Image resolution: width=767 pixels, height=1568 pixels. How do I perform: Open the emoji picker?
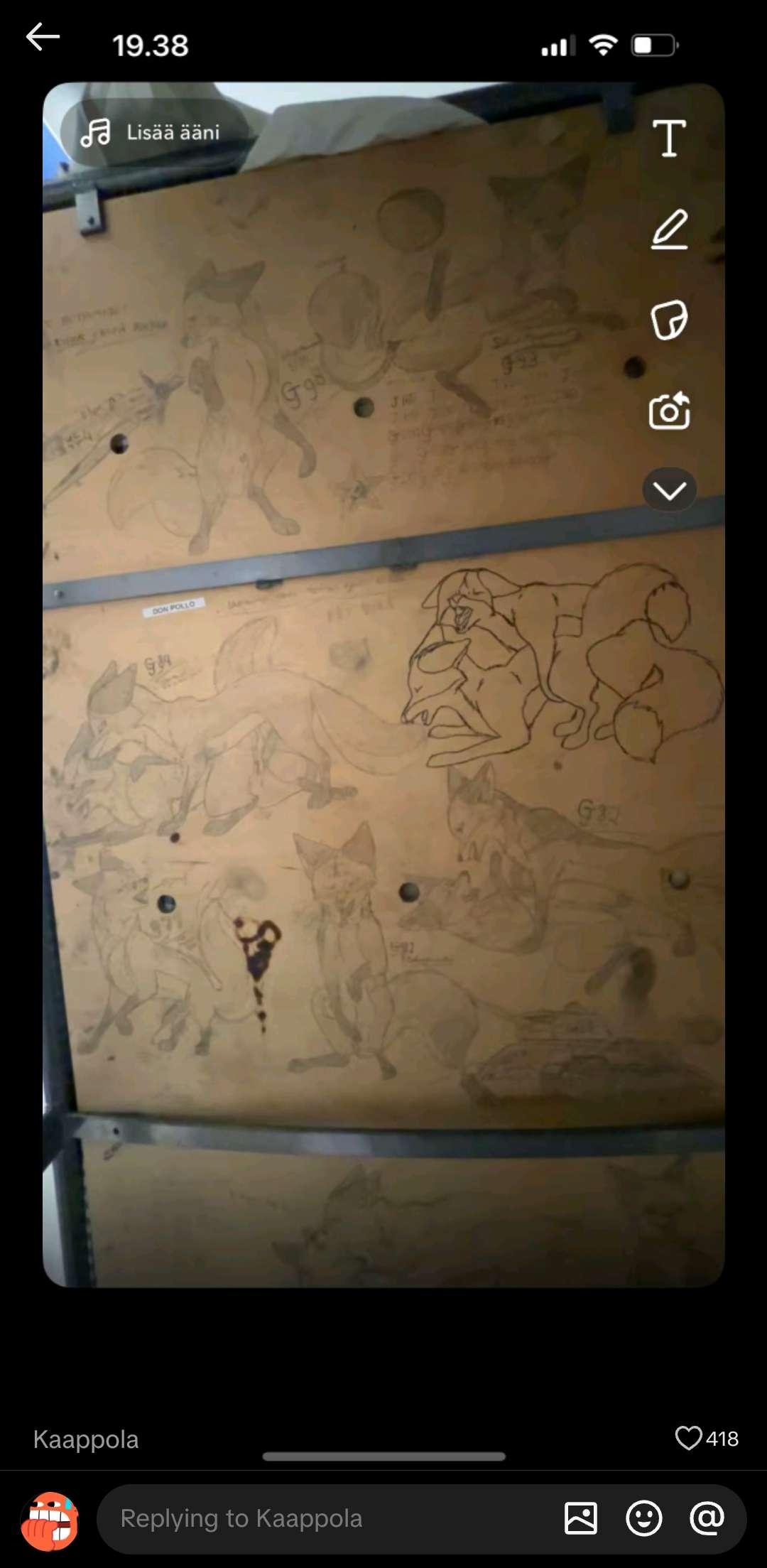click(643, 1519)
